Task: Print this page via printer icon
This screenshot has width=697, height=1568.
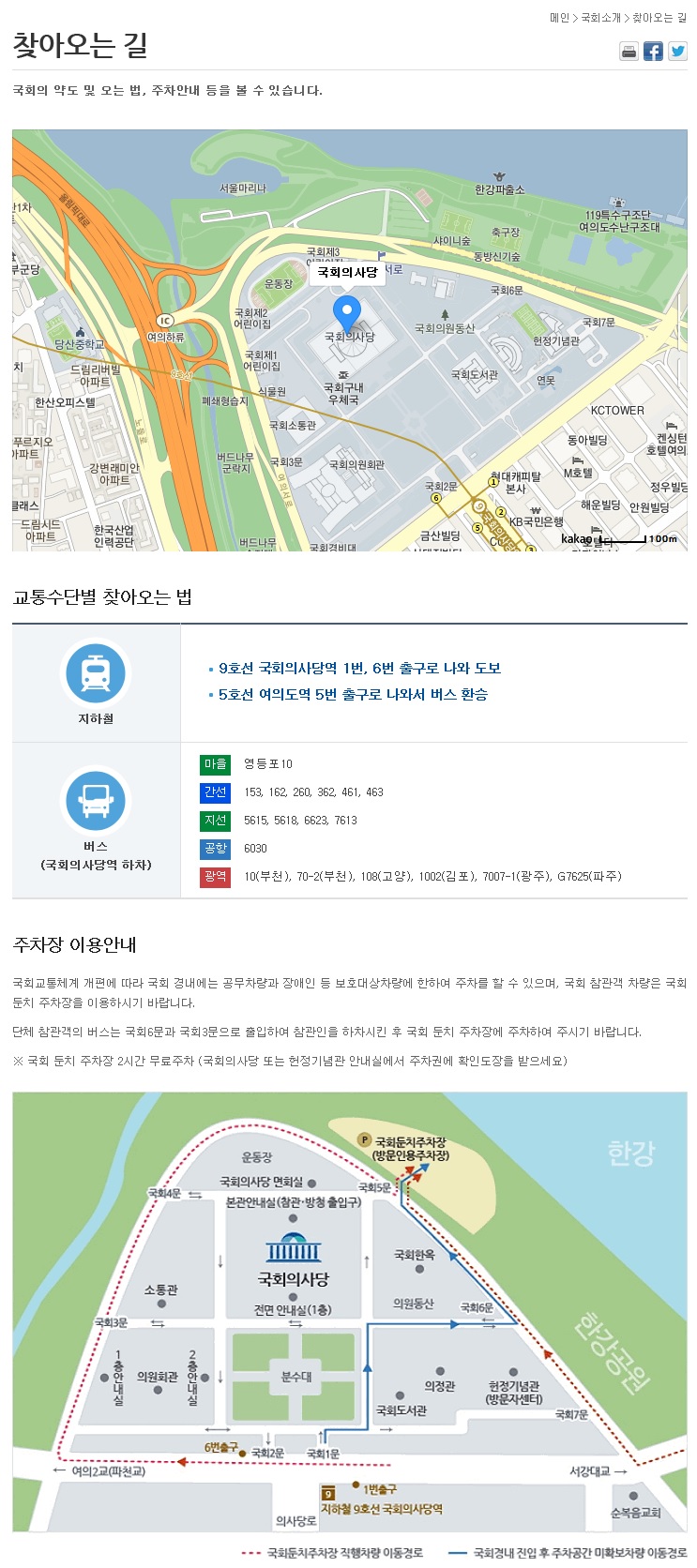Action: 629,52
